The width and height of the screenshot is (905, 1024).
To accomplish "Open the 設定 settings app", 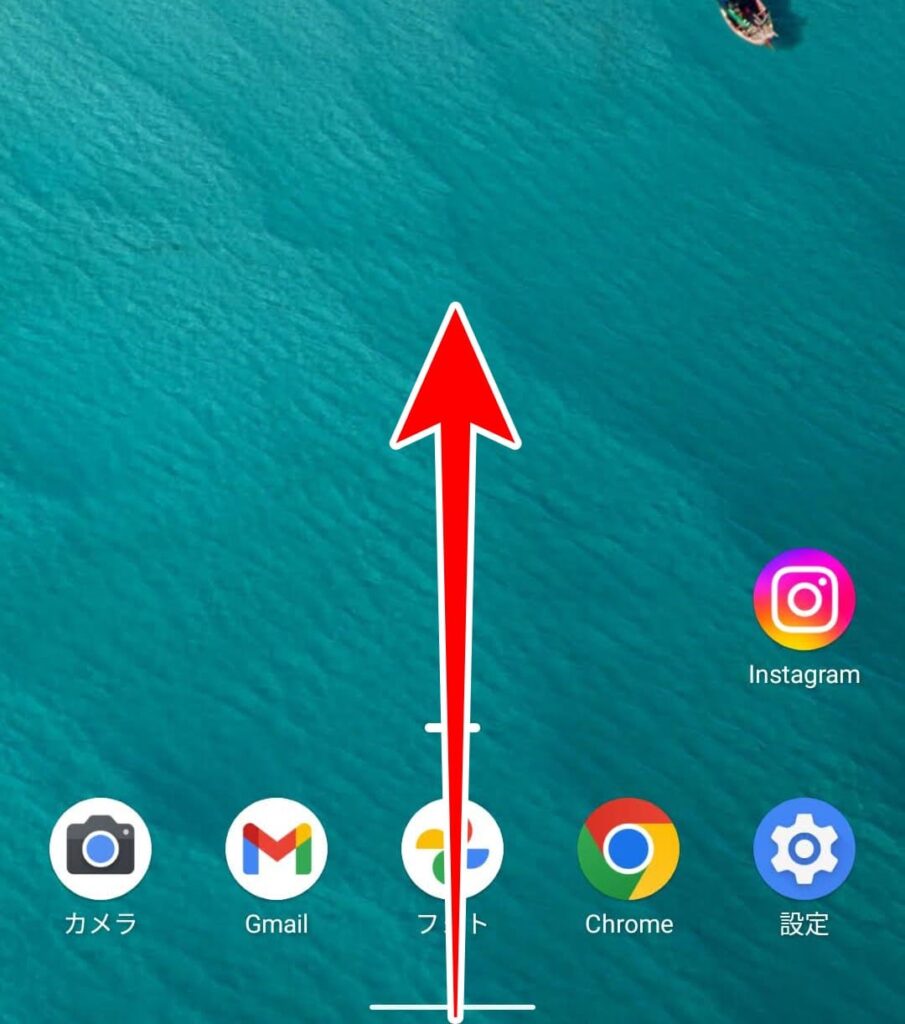I will click(x=804, y=849).
